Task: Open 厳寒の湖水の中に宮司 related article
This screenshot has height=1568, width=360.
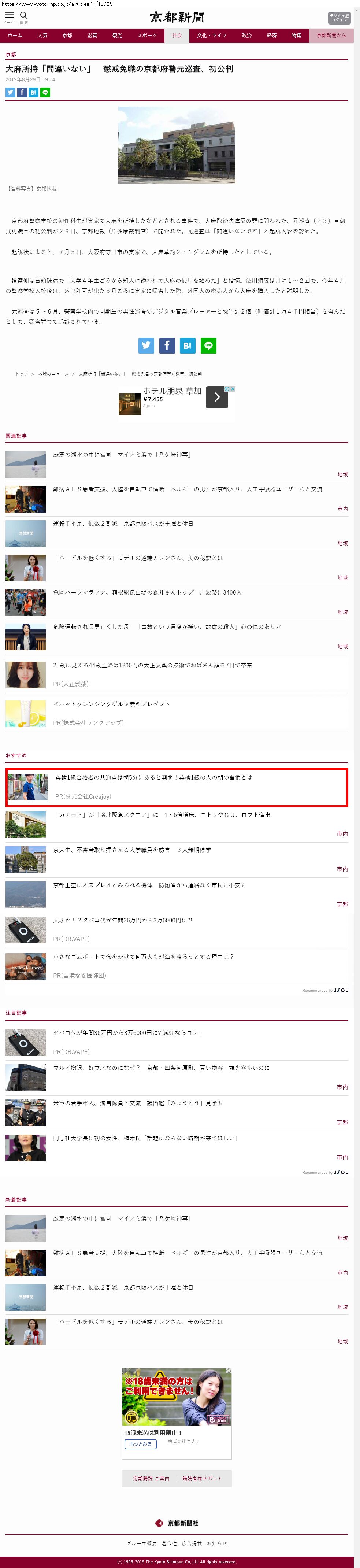Action: (x=122, y=455)
